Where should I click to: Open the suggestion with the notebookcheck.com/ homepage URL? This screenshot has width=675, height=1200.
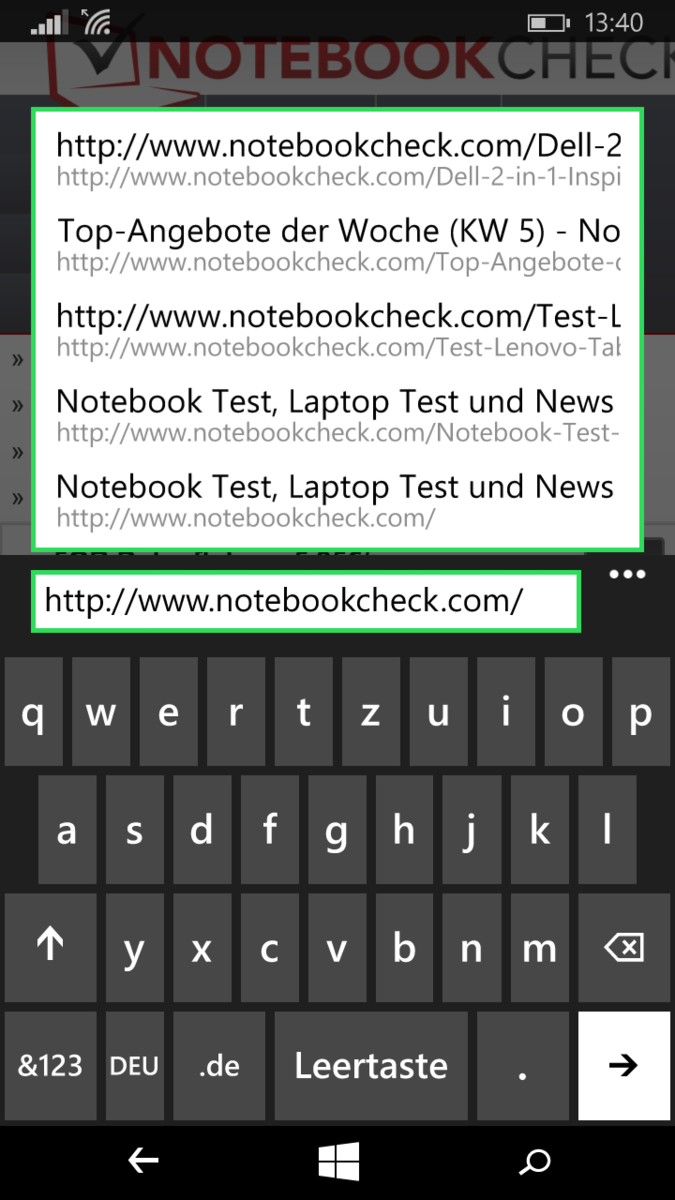[x=337, y=500]
